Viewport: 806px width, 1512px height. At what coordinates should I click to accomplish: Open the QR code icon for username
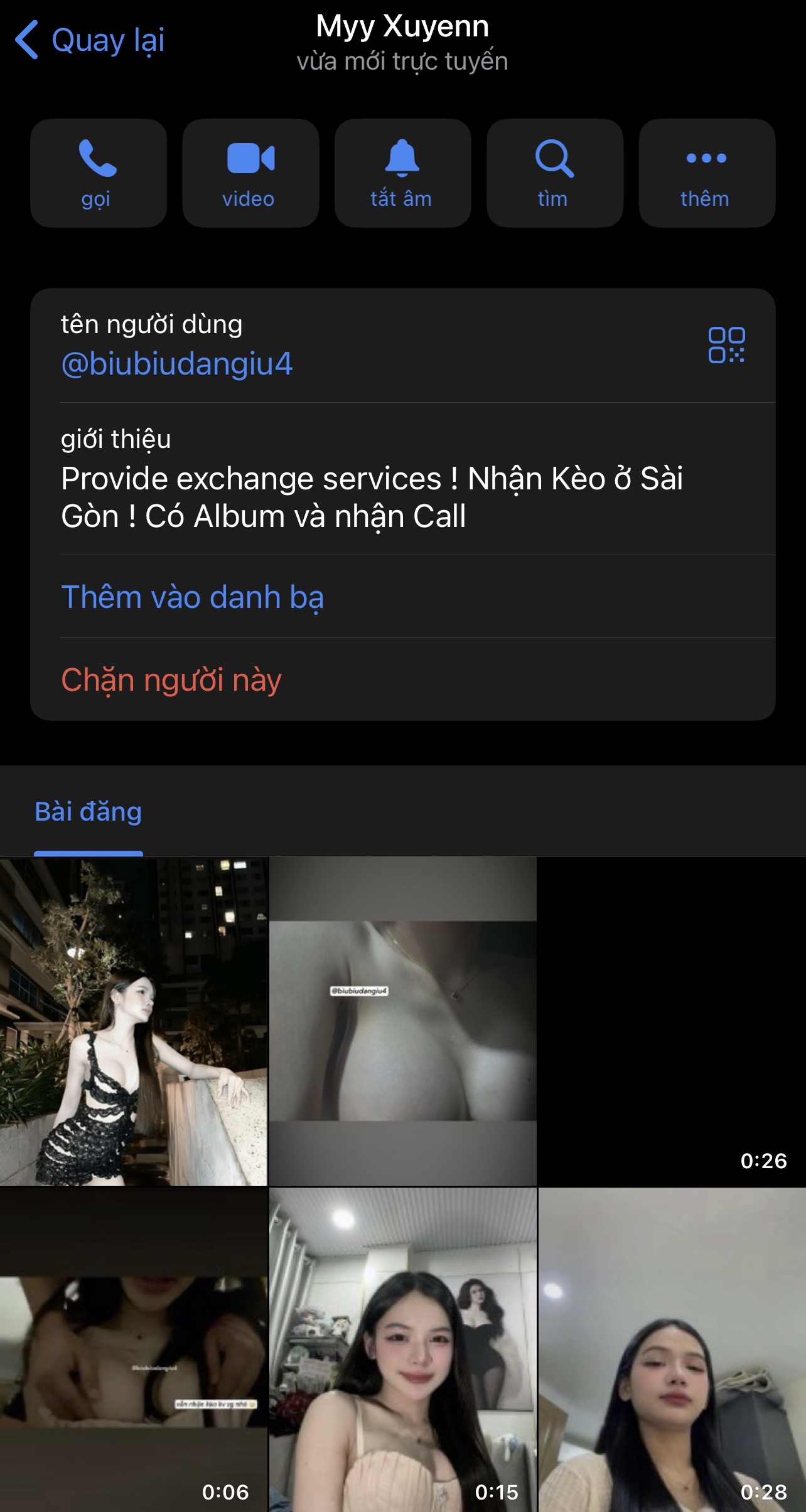(x=726, y=345)
